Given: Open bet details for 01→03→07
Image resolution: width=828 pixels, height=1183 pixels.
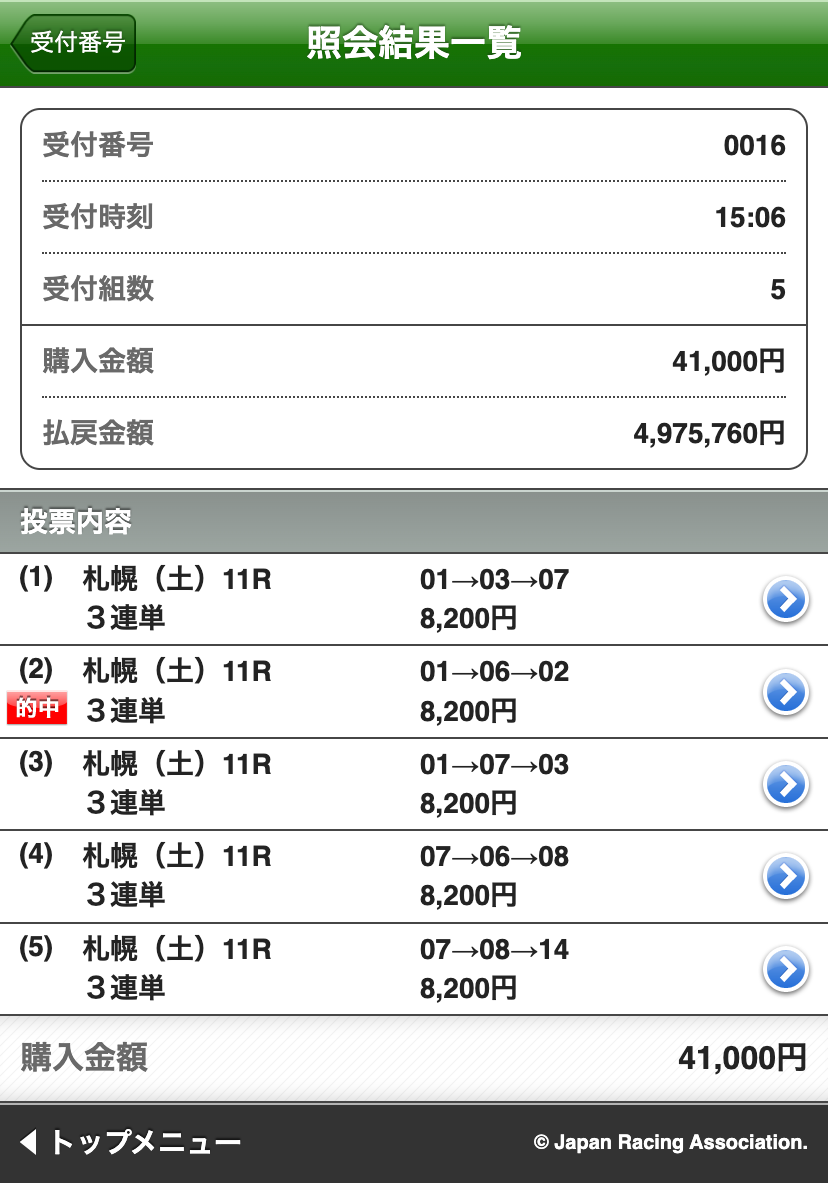Looking at the screenshot, I should point(785,600).
